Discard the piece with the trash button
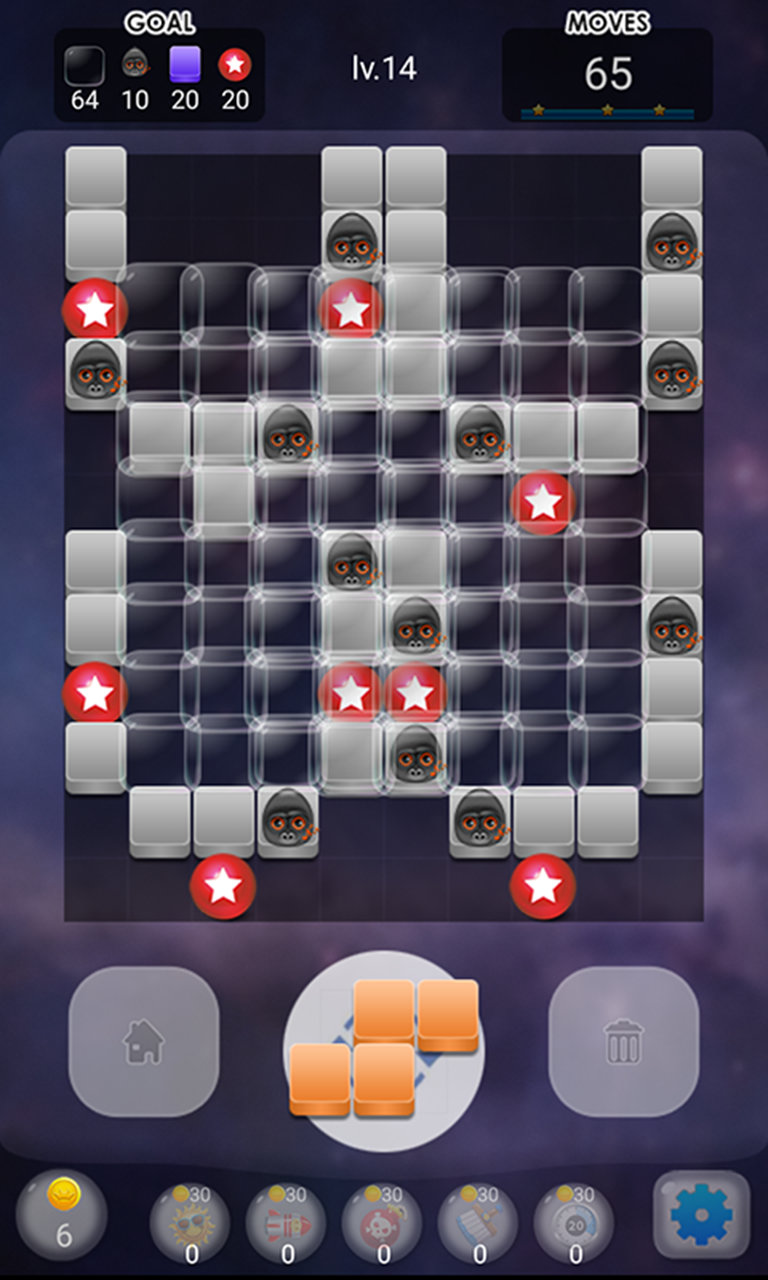This screenshot has width=768, height=1280. coord(623,1041)
